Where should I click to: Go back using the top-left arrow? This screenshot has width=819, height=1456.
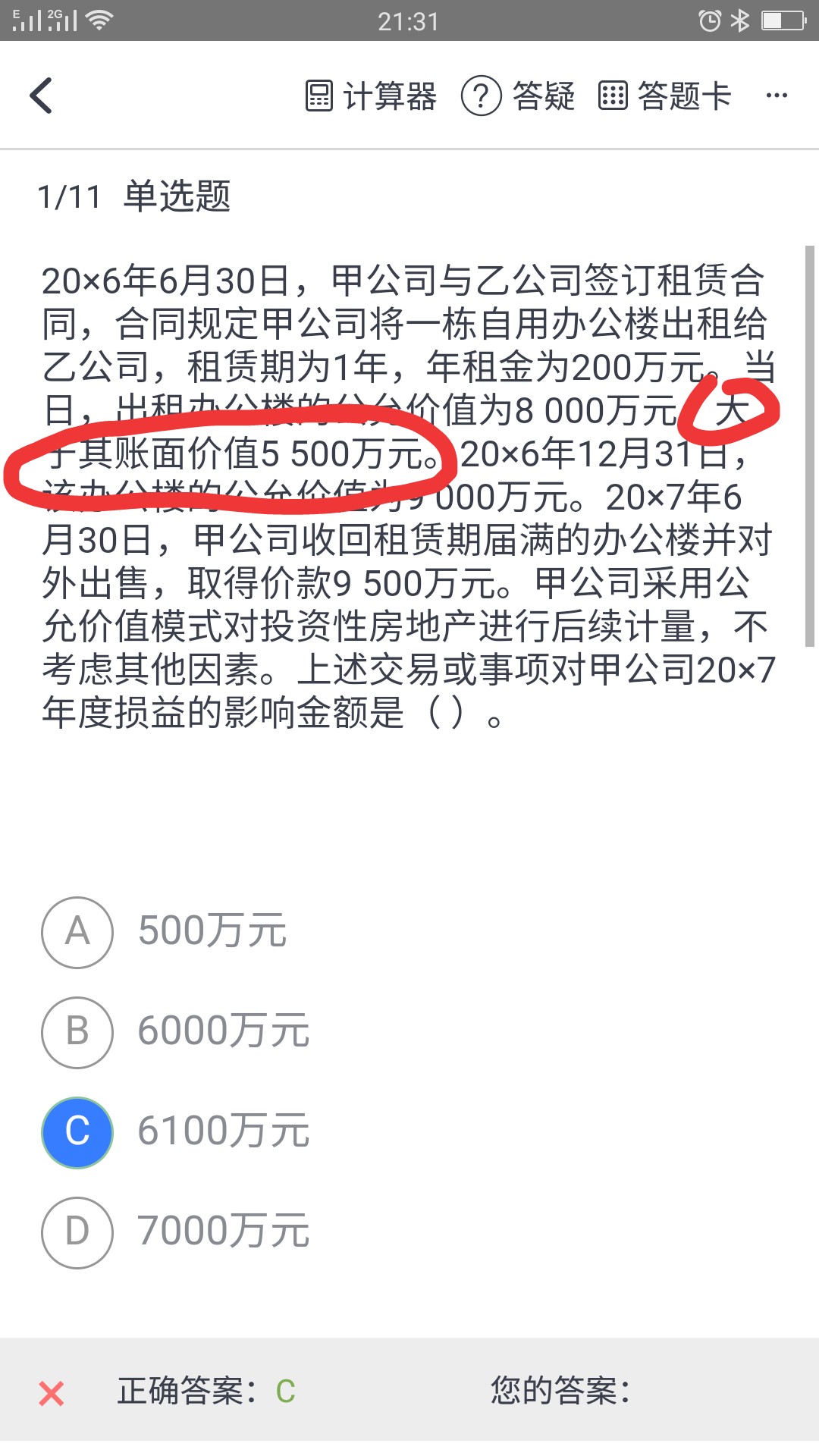point(41,96)
